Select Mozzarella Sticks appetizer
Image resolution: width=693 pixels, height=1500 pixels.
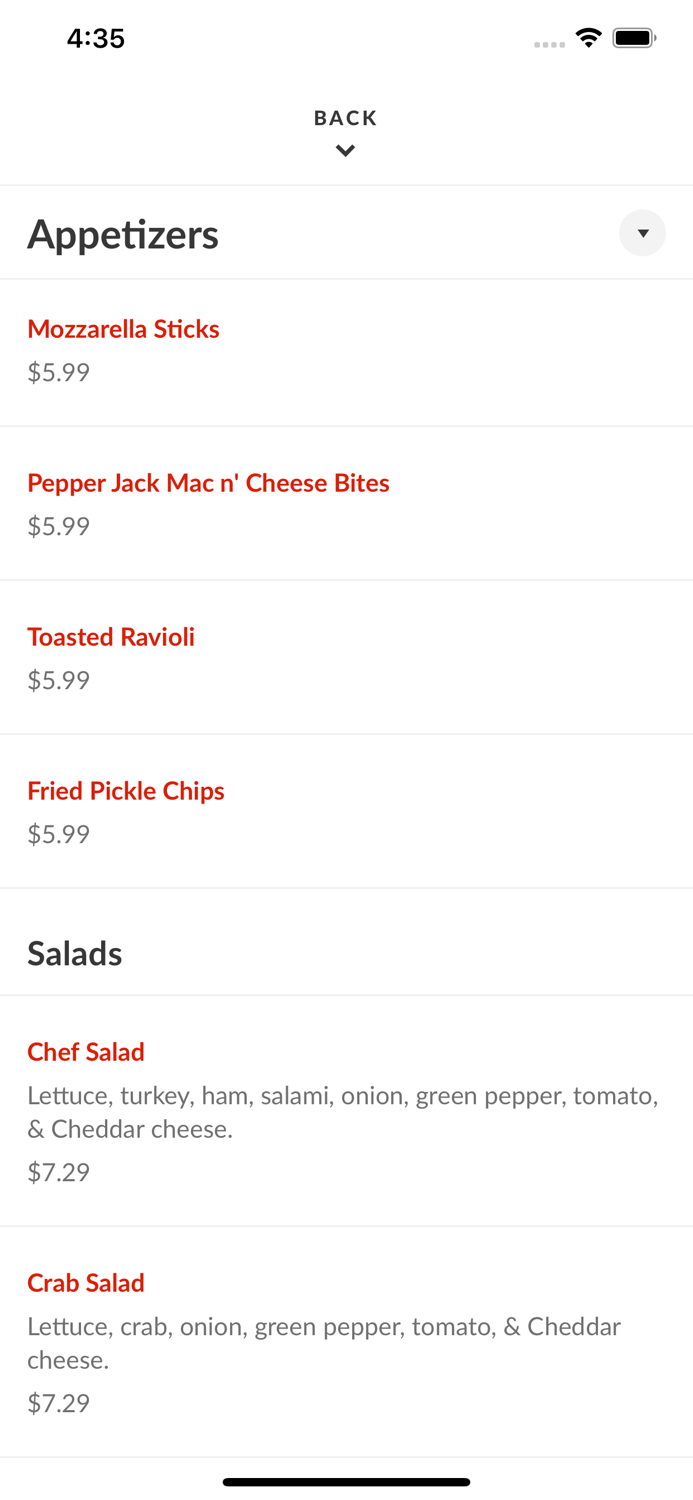[124, 329]
